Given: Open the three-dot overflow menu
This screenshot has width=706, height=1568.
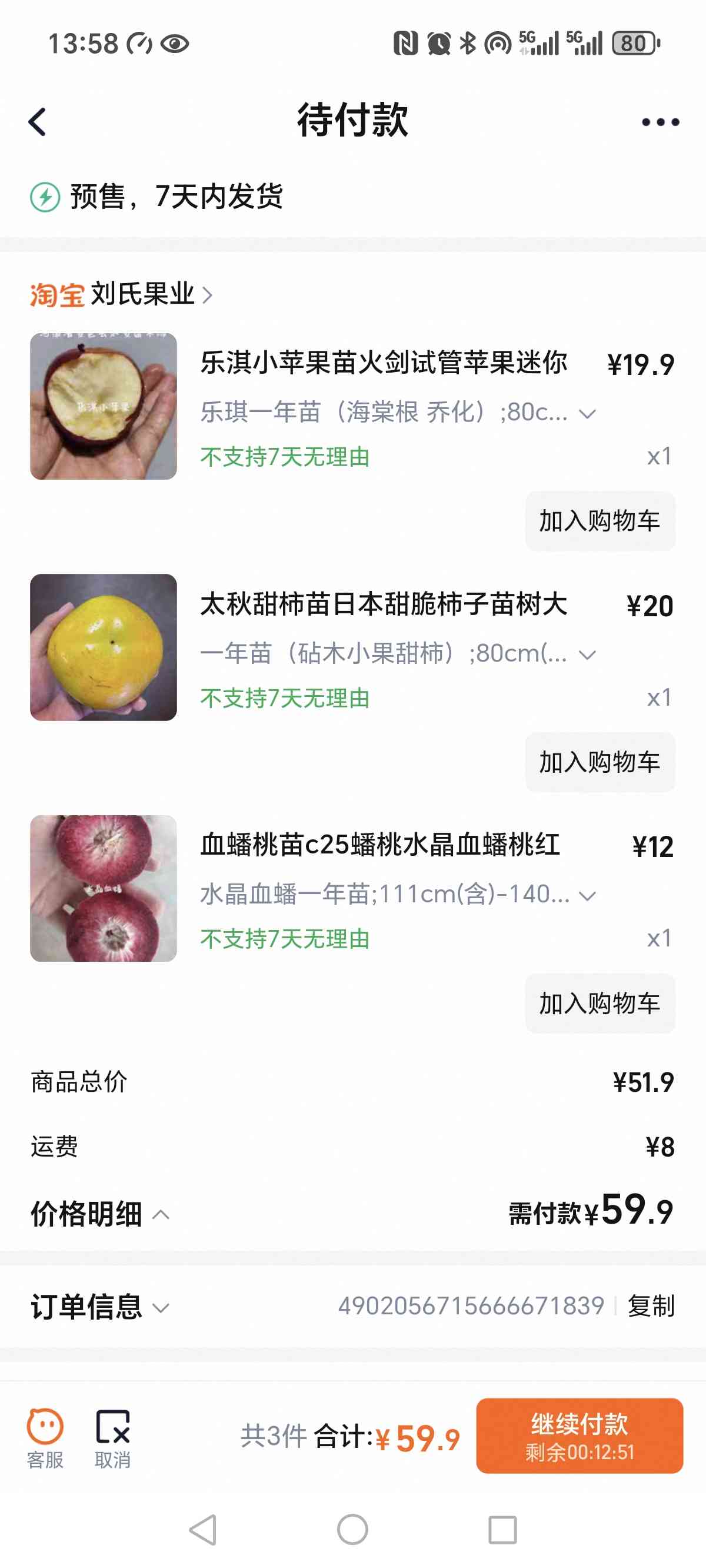Looking at the screenshot, I should point(660,122).
